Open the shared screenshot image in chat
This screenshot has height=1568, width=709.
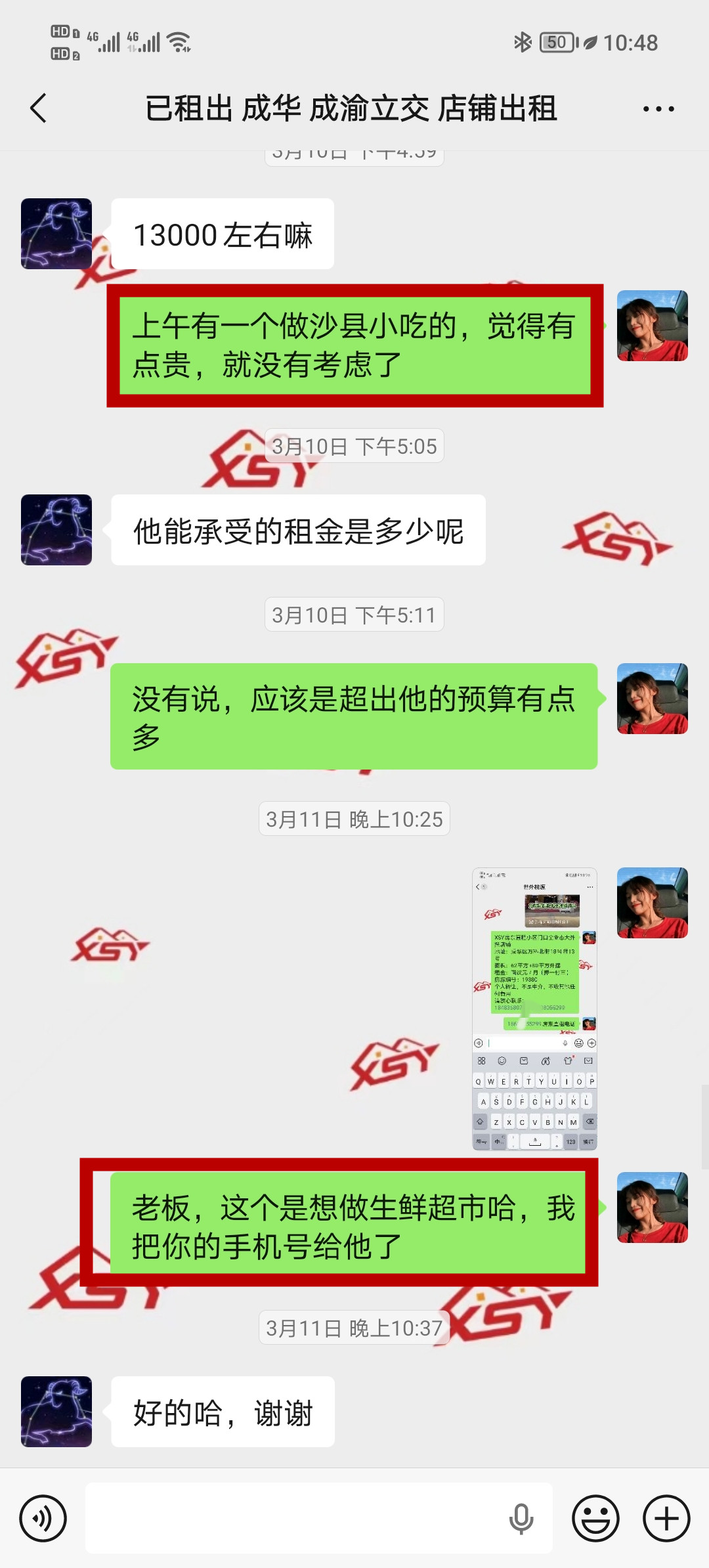coord(534,1009)
